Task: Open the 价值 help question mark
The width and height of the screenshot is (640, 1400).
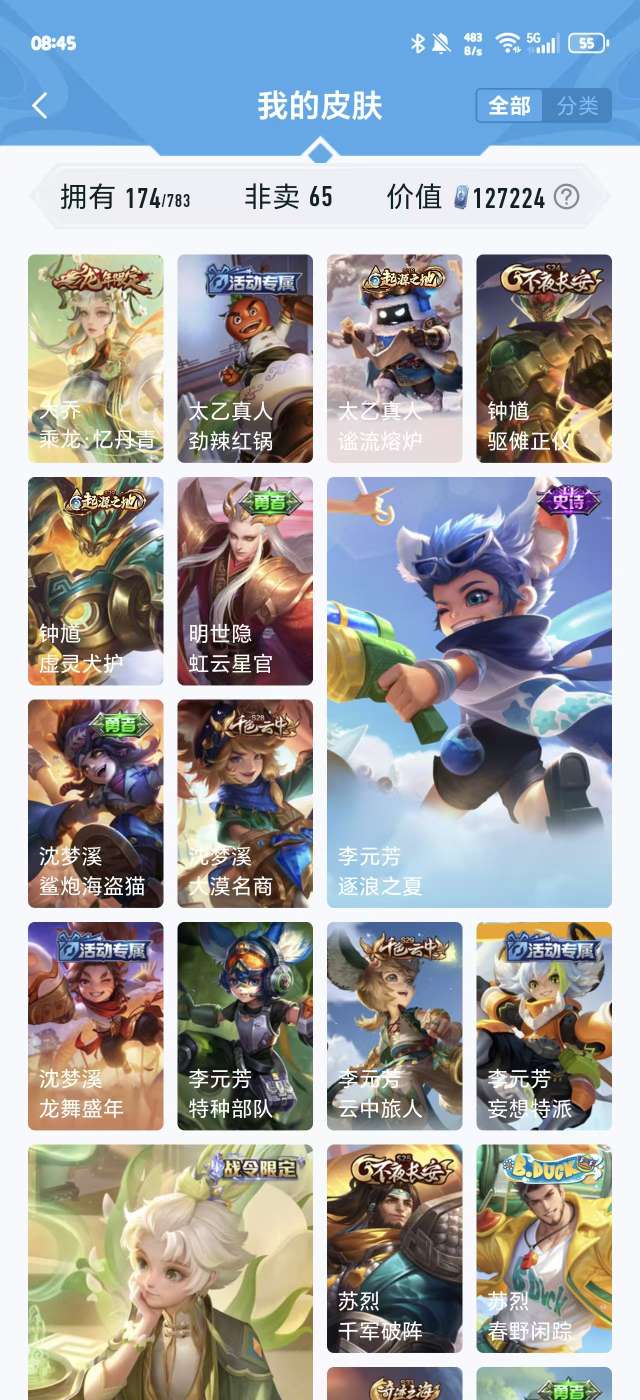Action: pyautogui.click(x=566, y=197)
